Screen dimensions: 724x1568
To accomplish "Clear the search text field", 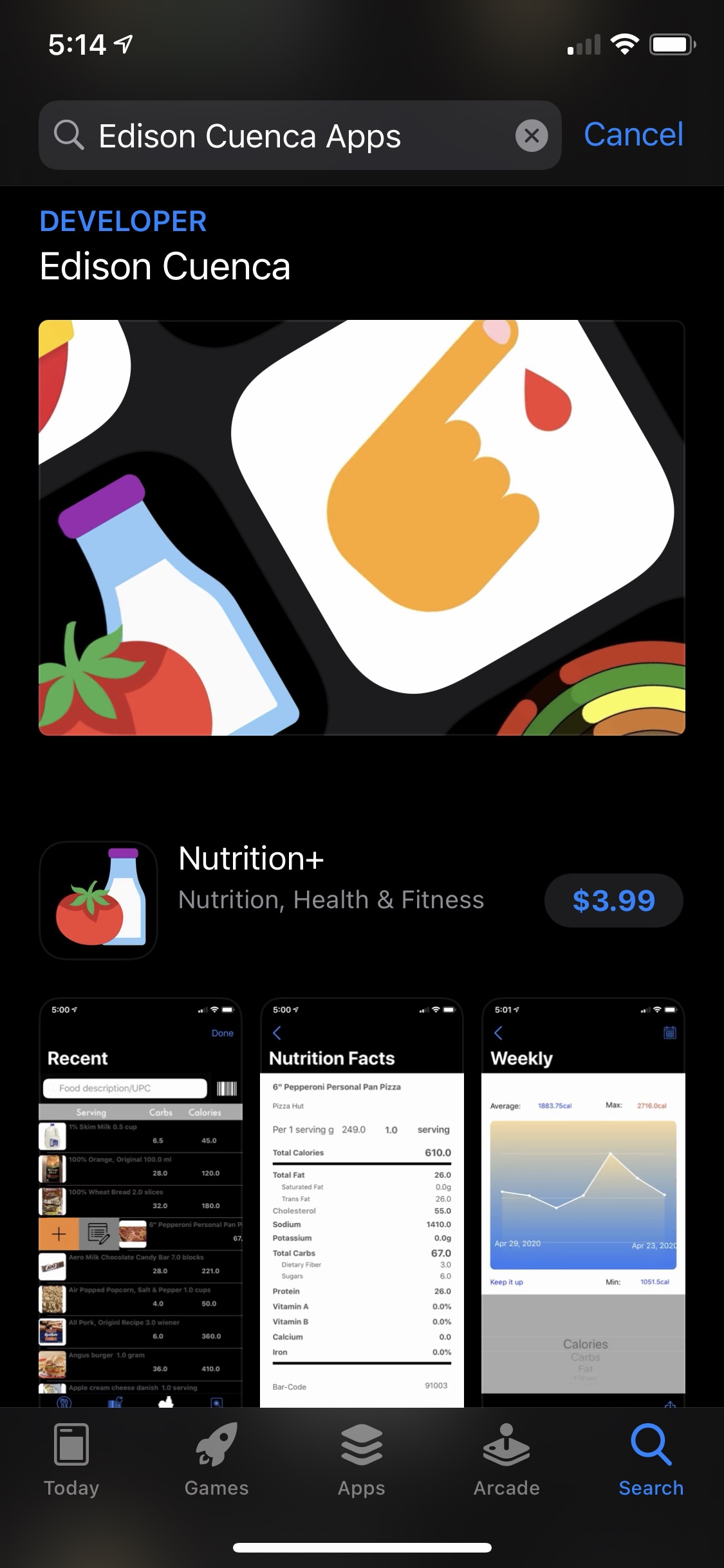I will point(532,136).
